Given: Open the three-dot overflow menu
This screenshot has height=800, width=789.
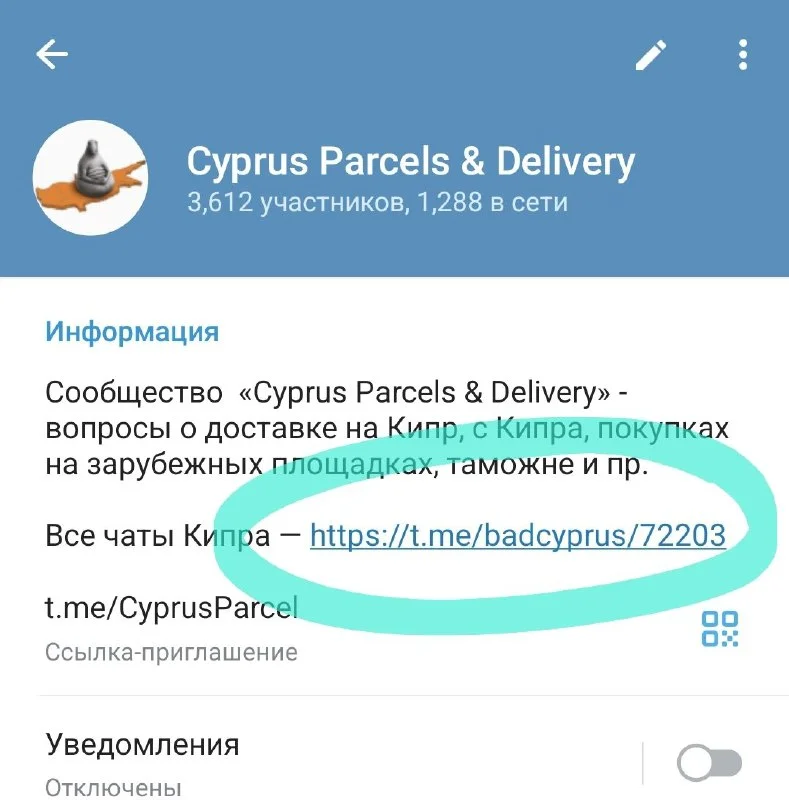Looking at the screenshot, I should coord(742,55).
